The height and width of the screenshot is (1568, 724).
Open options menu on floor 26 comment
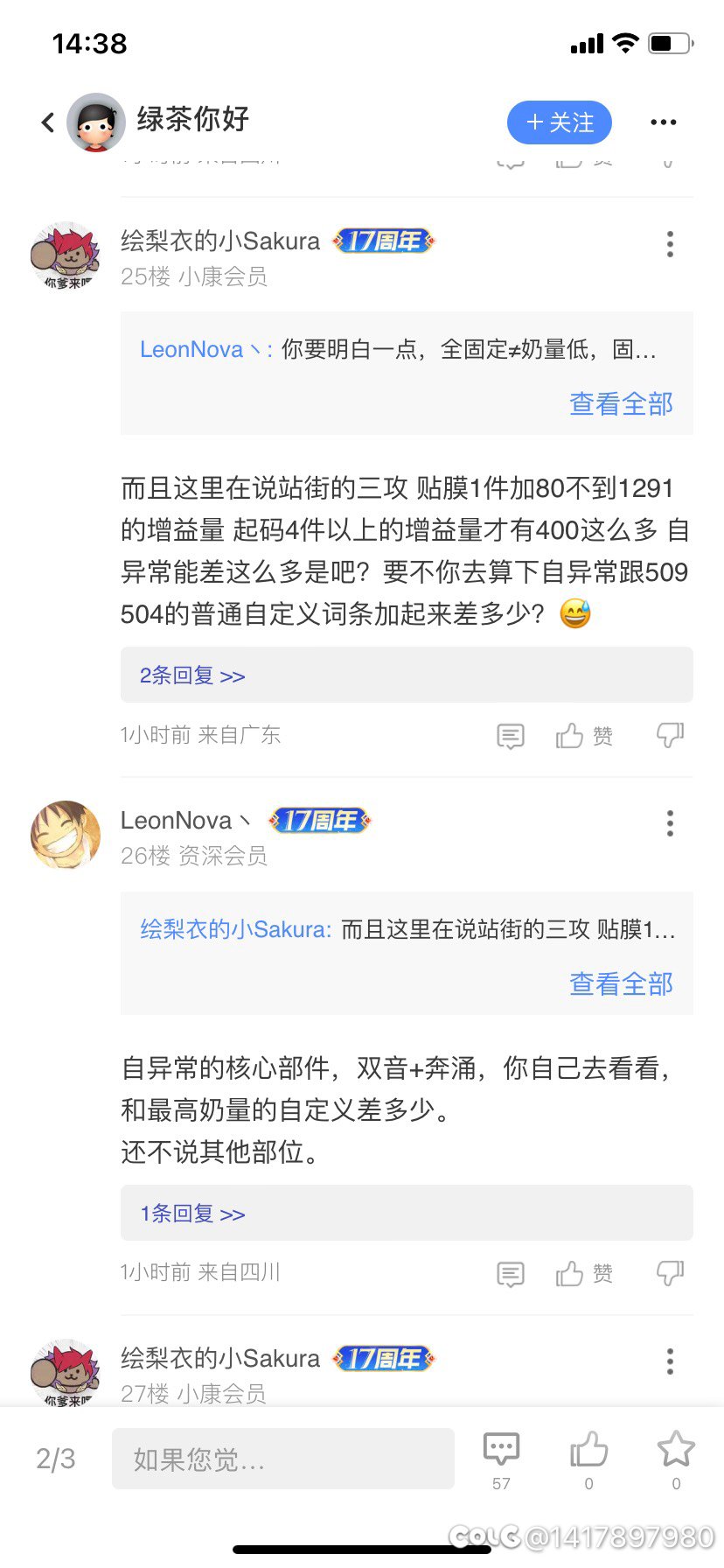(x=670, y=823)
